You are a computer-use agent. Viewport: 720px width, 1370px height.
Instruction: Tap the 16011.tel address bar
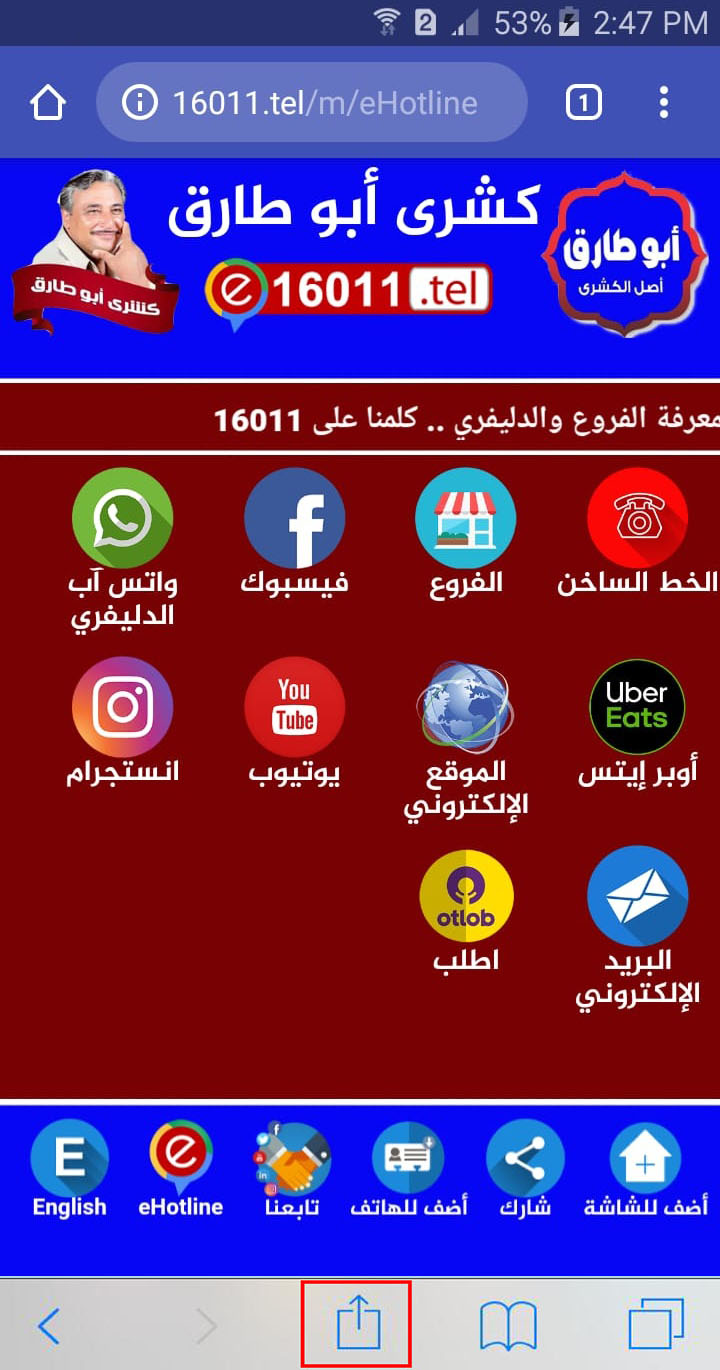coord(312,102)
